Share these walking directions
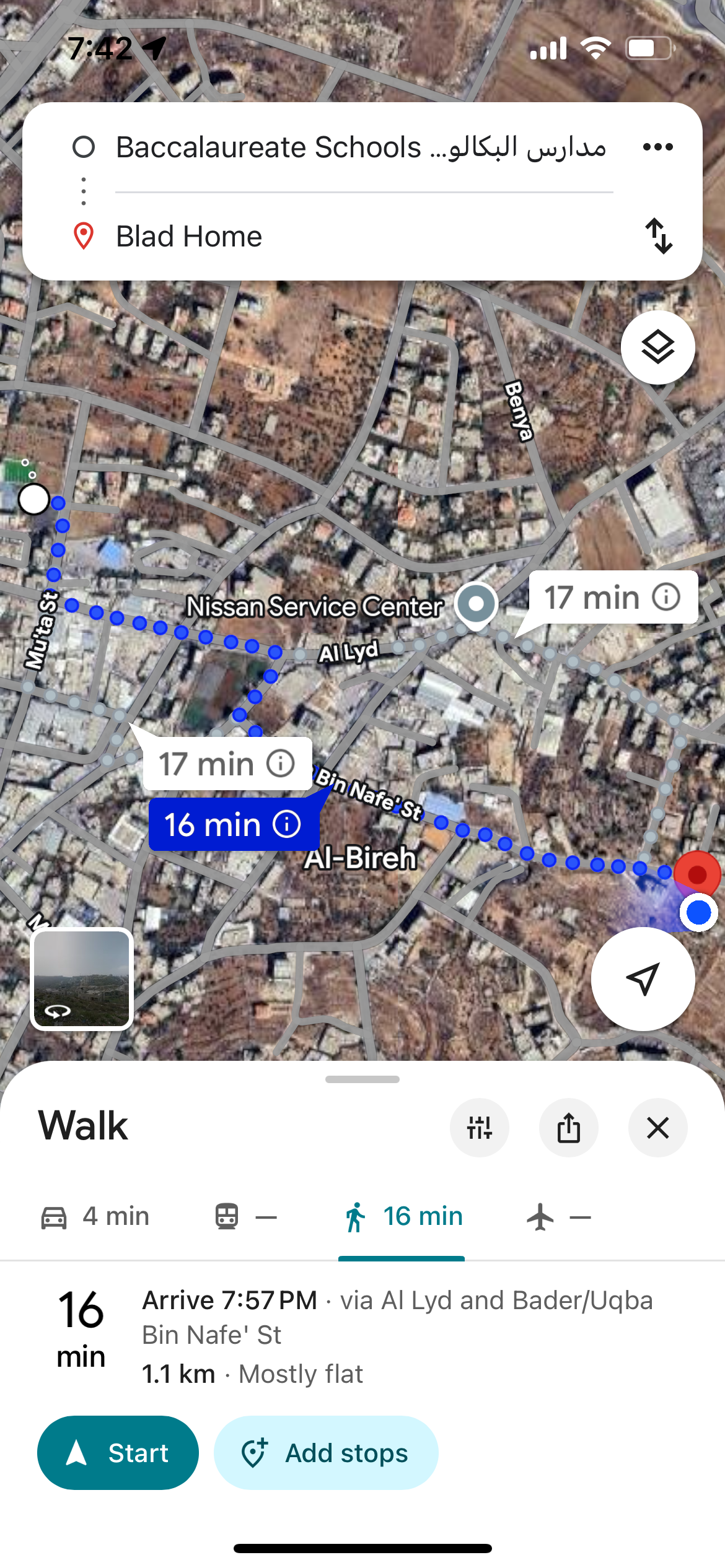This screenshot has width=725, height=1568. [568, 1128]
